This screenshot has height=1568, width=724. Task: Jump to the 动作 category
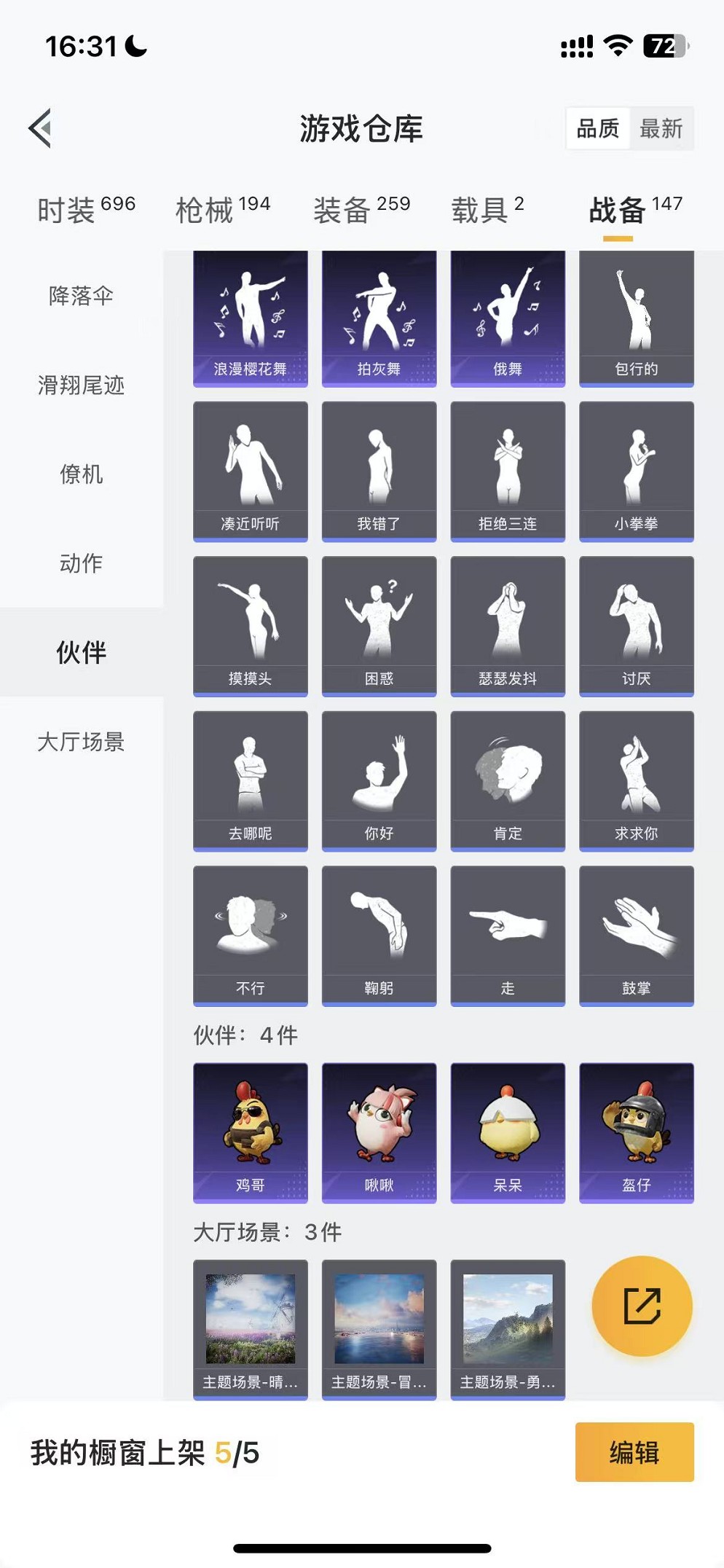[81, 563]
